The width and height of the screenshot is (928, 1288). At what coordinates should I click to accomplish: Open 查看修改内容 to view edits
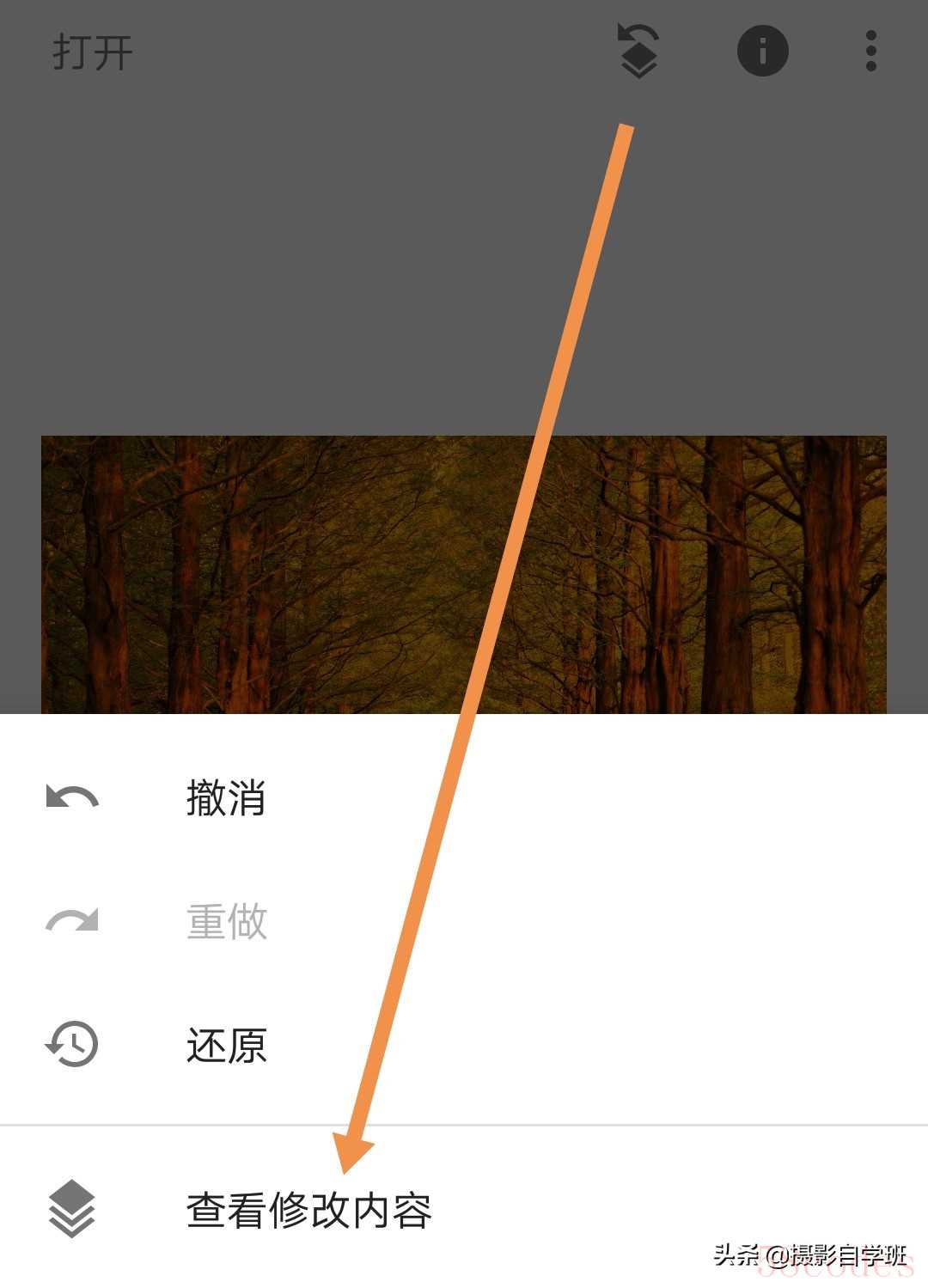coord(308,1210)
